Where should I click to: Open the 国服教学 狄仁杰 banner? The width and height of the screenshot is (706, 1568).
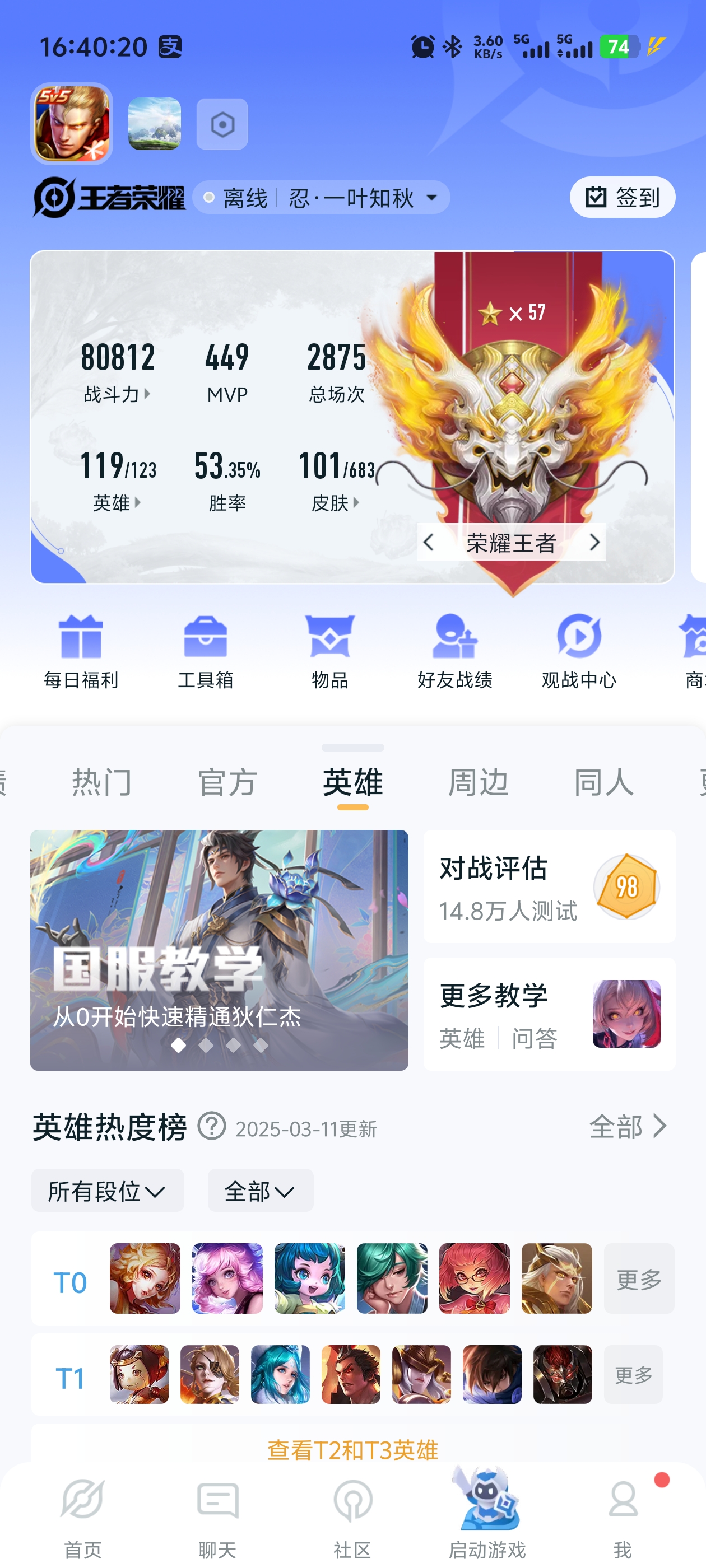219,950
